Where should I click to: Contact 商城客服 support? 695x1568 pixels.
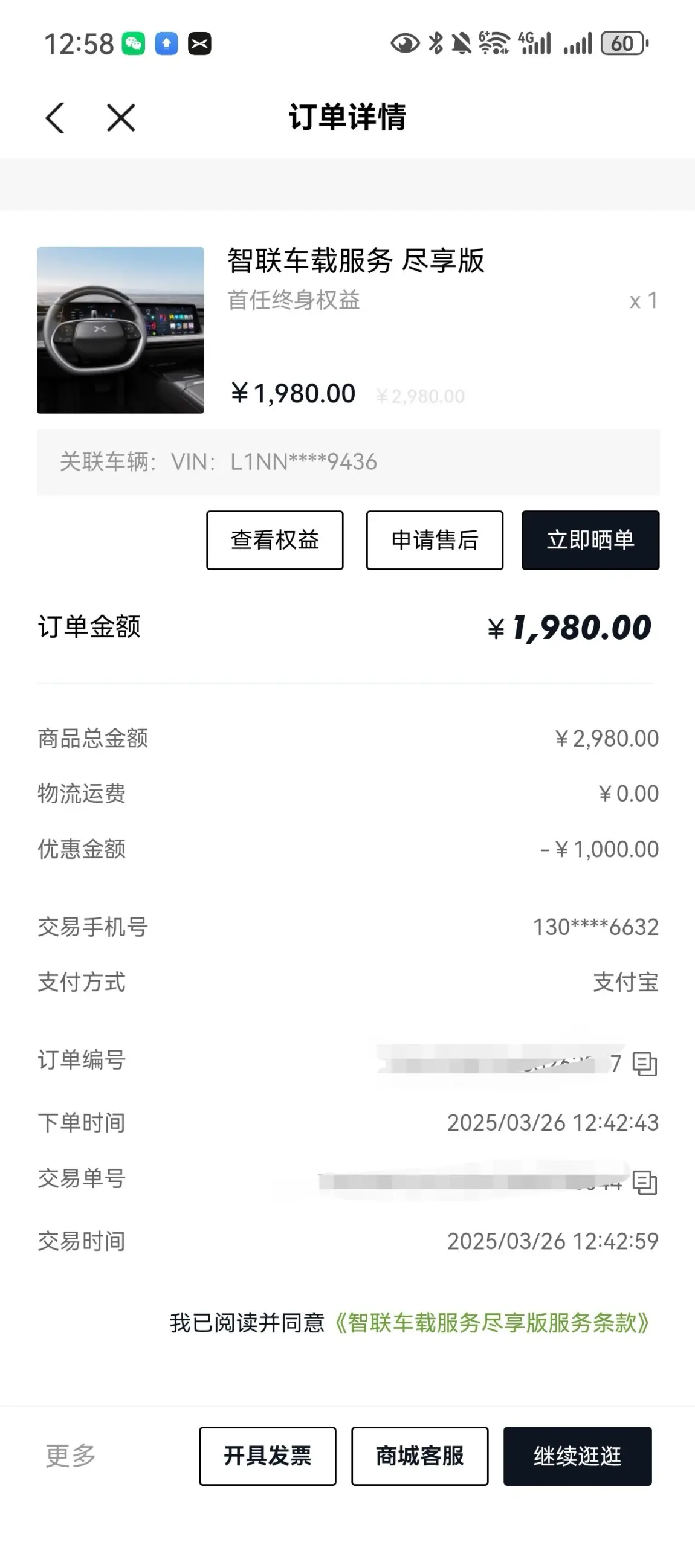point(419,1456)
